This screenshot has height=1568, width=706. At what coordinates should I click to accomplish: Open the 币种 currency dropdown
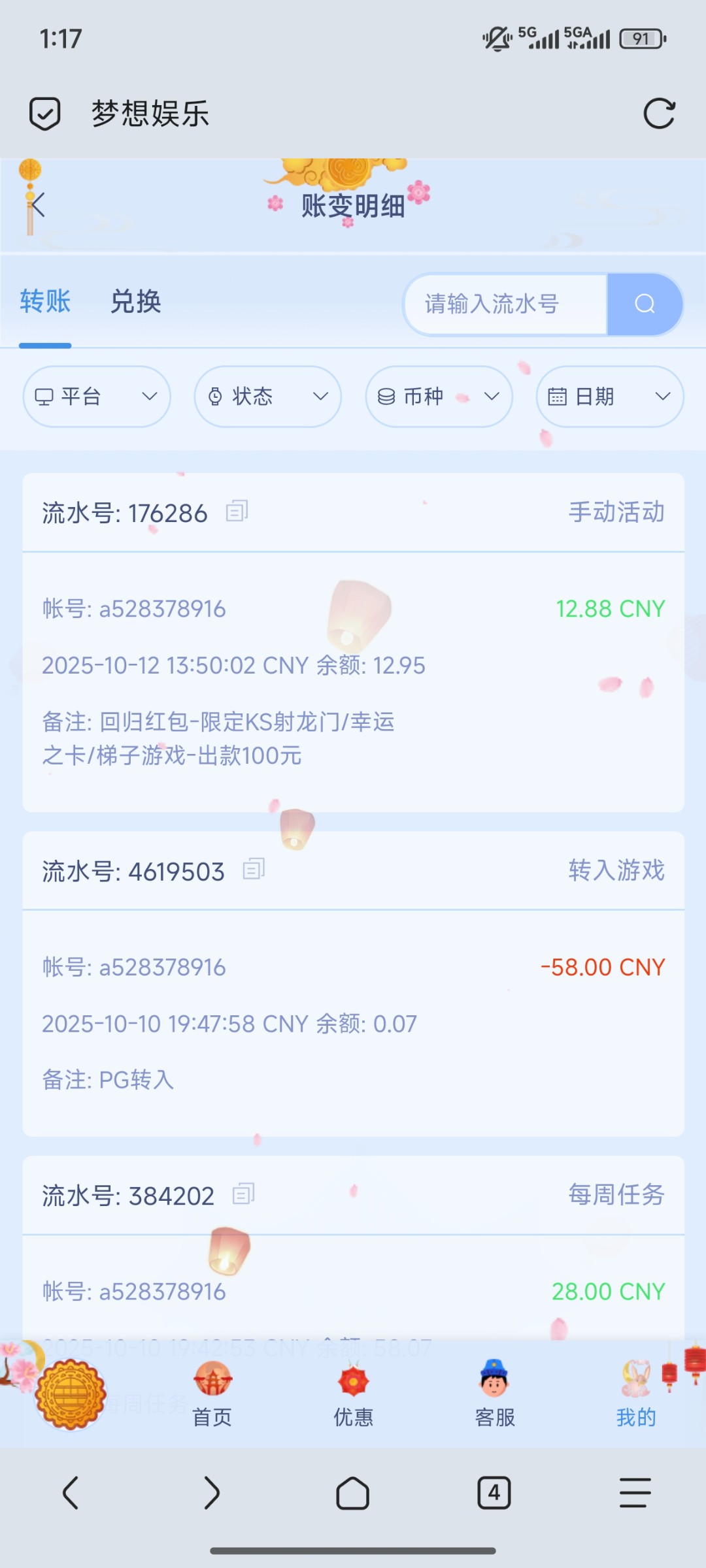(x=438, y=397)
